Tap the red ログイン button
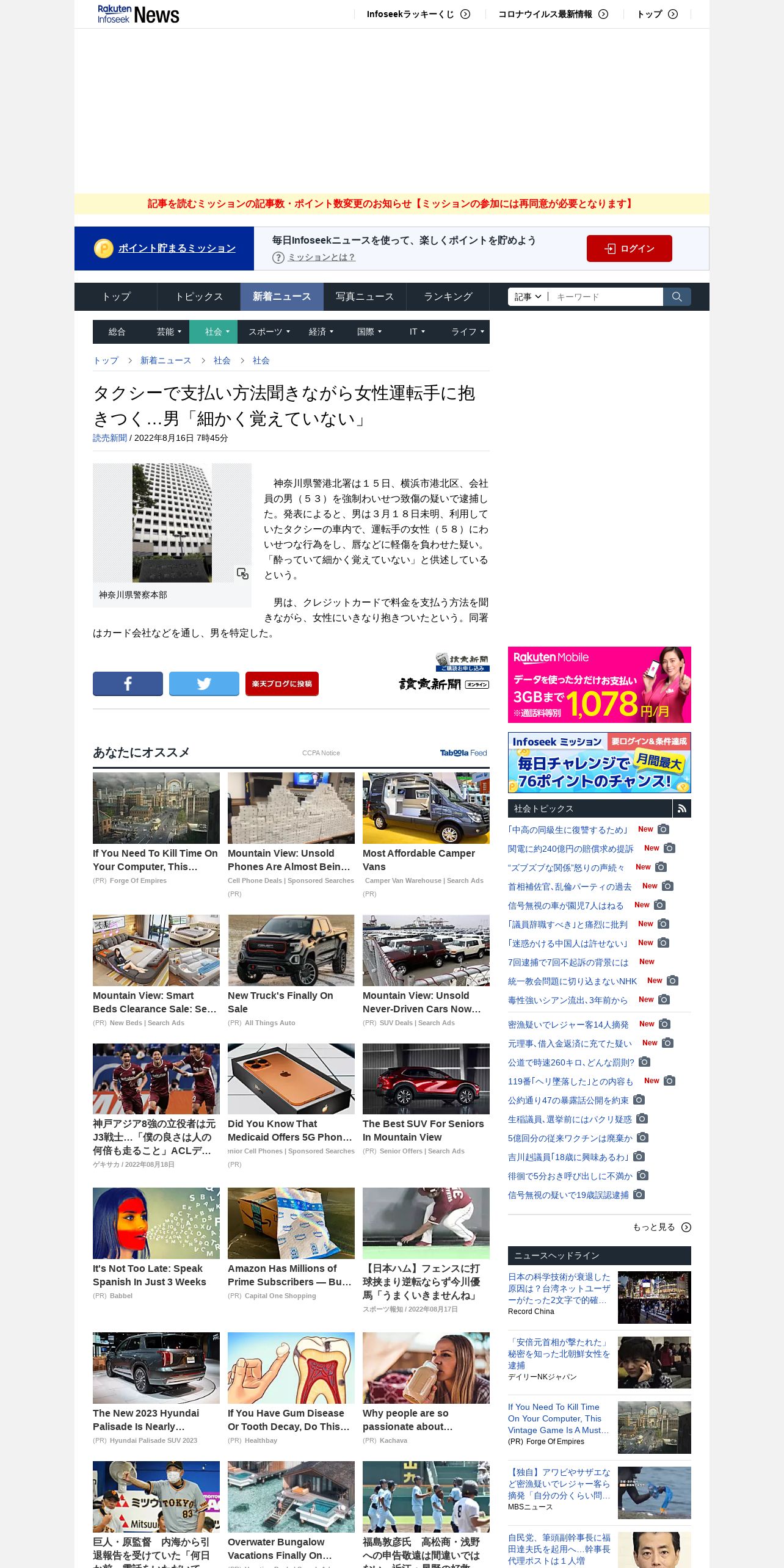784x1568 pixels. (629, 249)
